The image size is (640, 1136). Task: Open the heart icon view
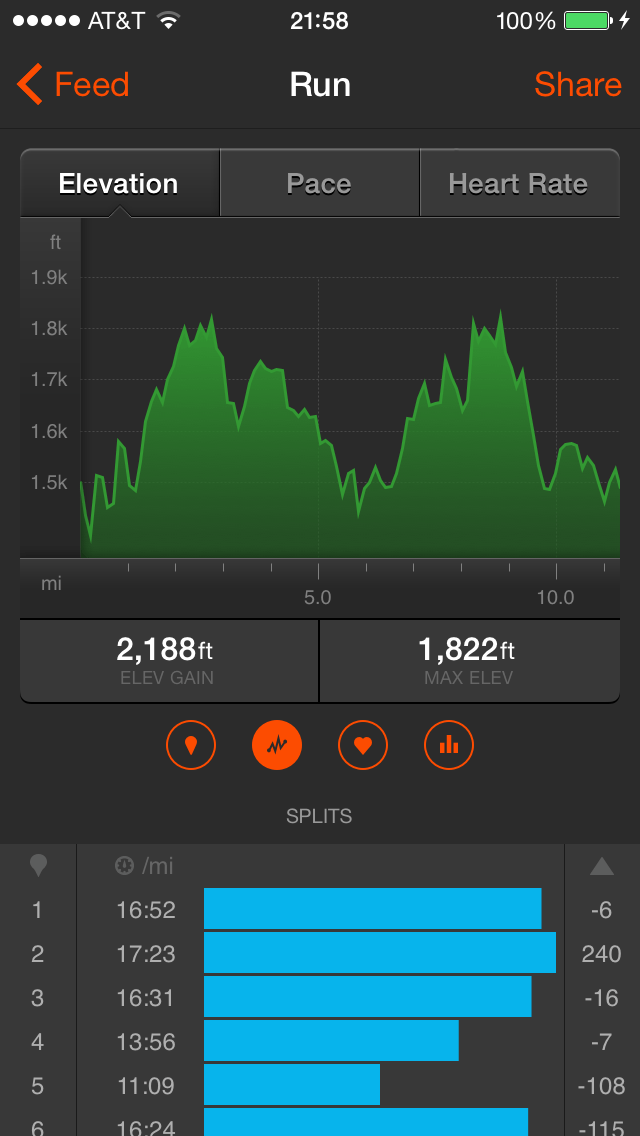[363, 745]
